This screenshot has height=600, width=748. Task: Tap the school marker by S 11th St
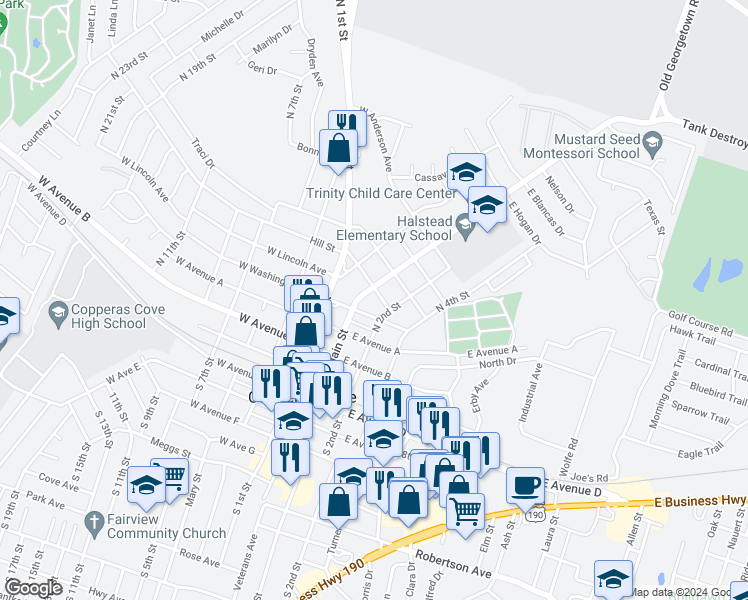click(146, 485)
